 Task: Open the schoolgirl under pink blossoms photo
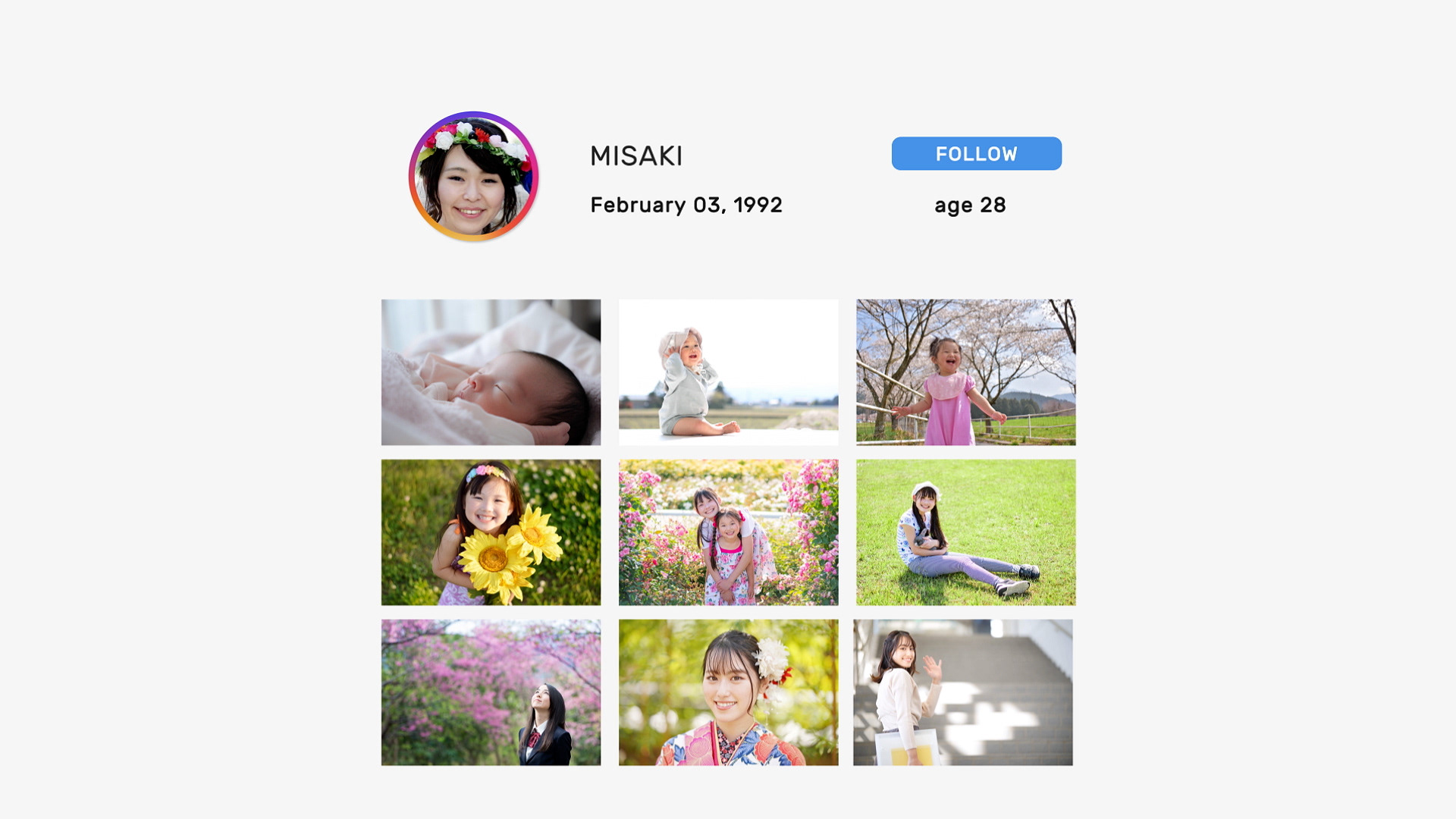click(x=491, y=692)
